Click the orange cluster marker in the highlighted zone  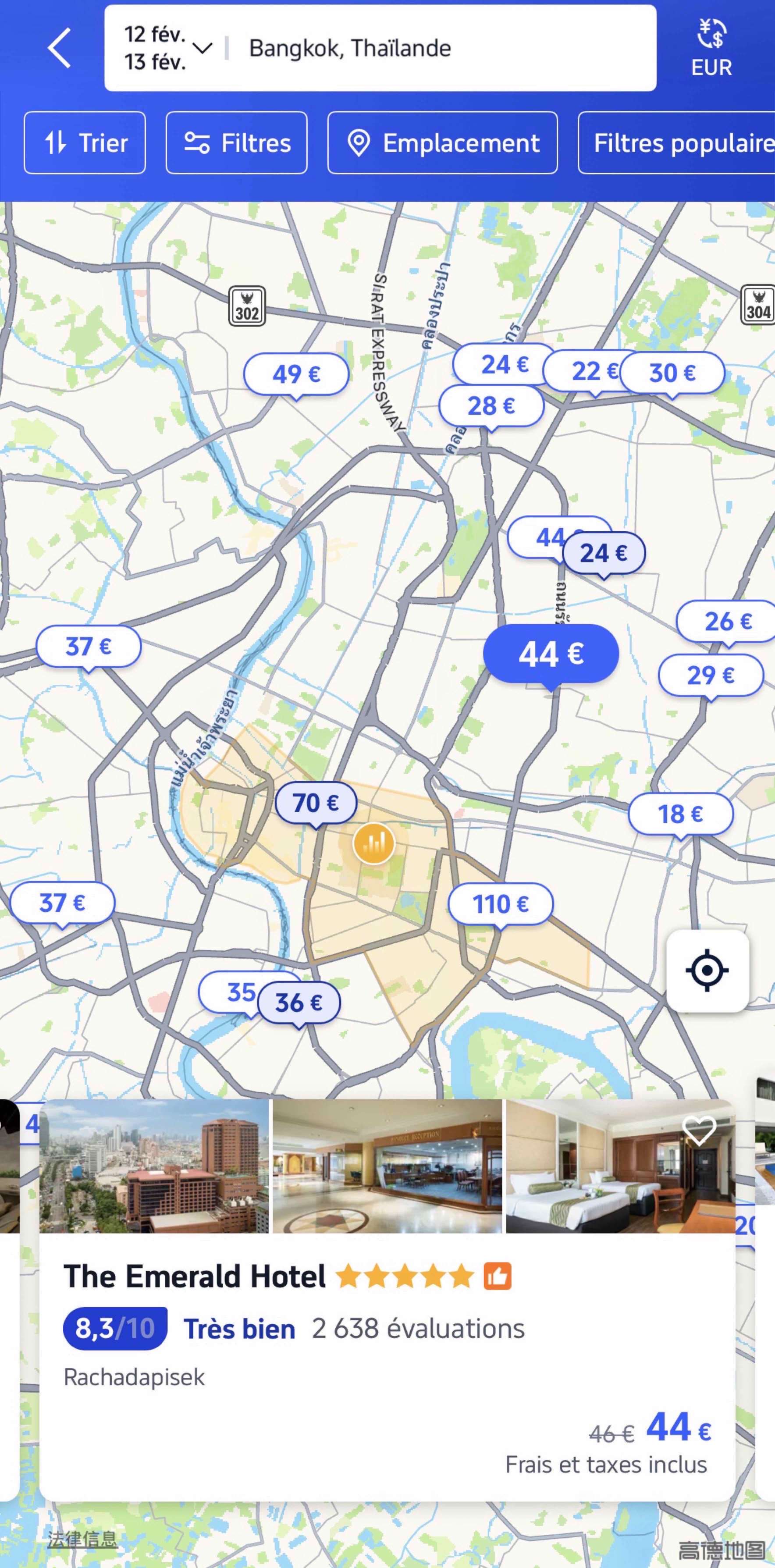(374, 843)
